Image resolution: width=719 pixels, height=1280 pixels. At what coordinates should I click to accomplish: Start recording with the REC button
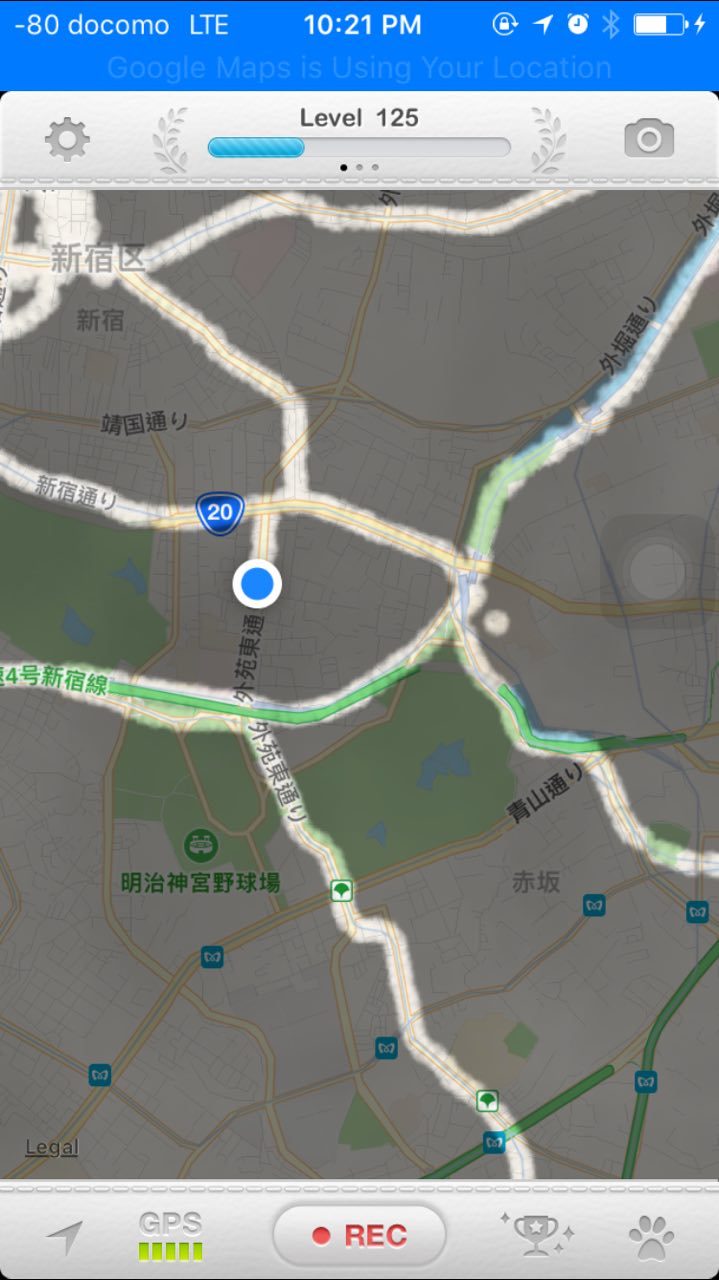pos(359,1236)
